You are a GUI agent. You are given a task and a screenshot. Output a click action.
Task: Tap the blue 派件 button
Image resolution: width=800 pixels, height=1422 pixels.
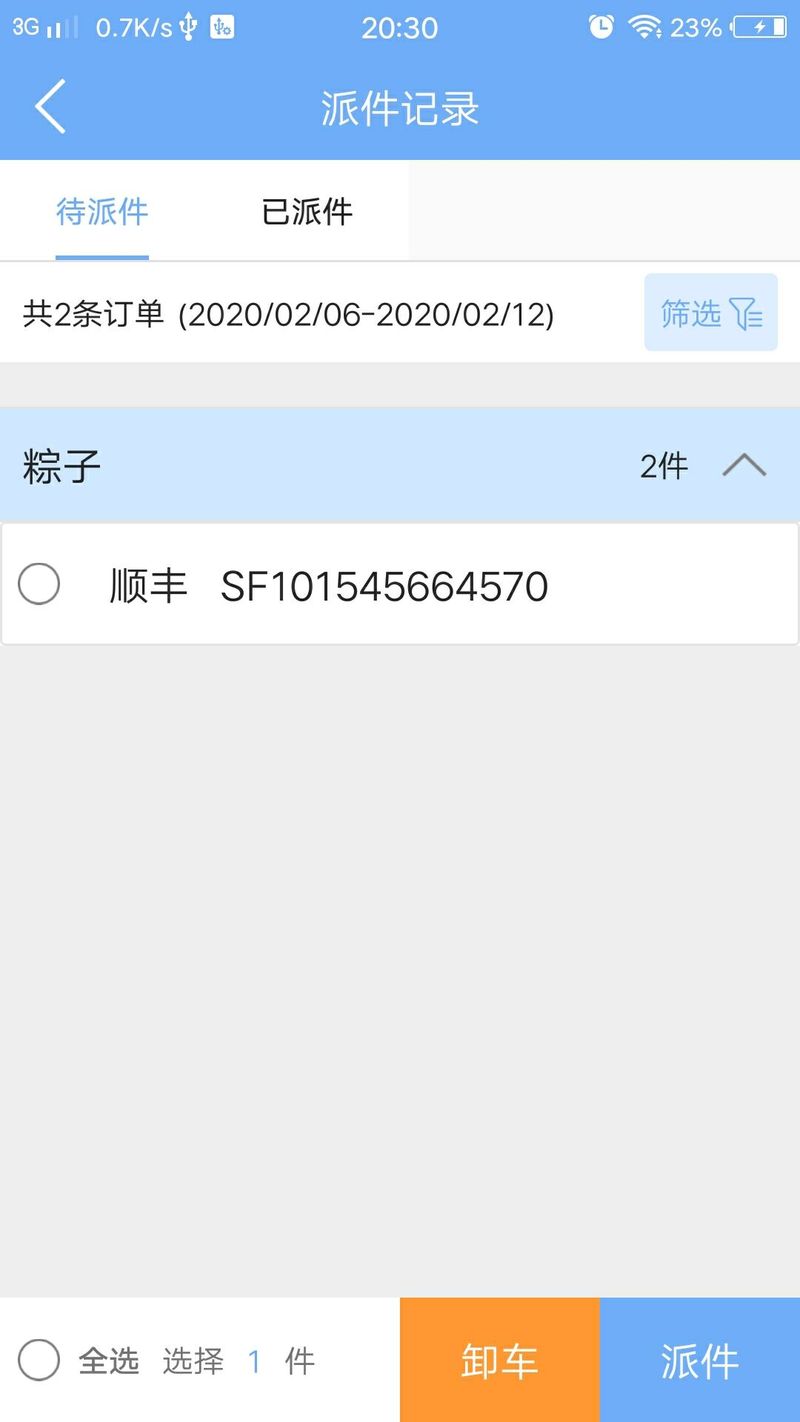(x=700, y=1360)
